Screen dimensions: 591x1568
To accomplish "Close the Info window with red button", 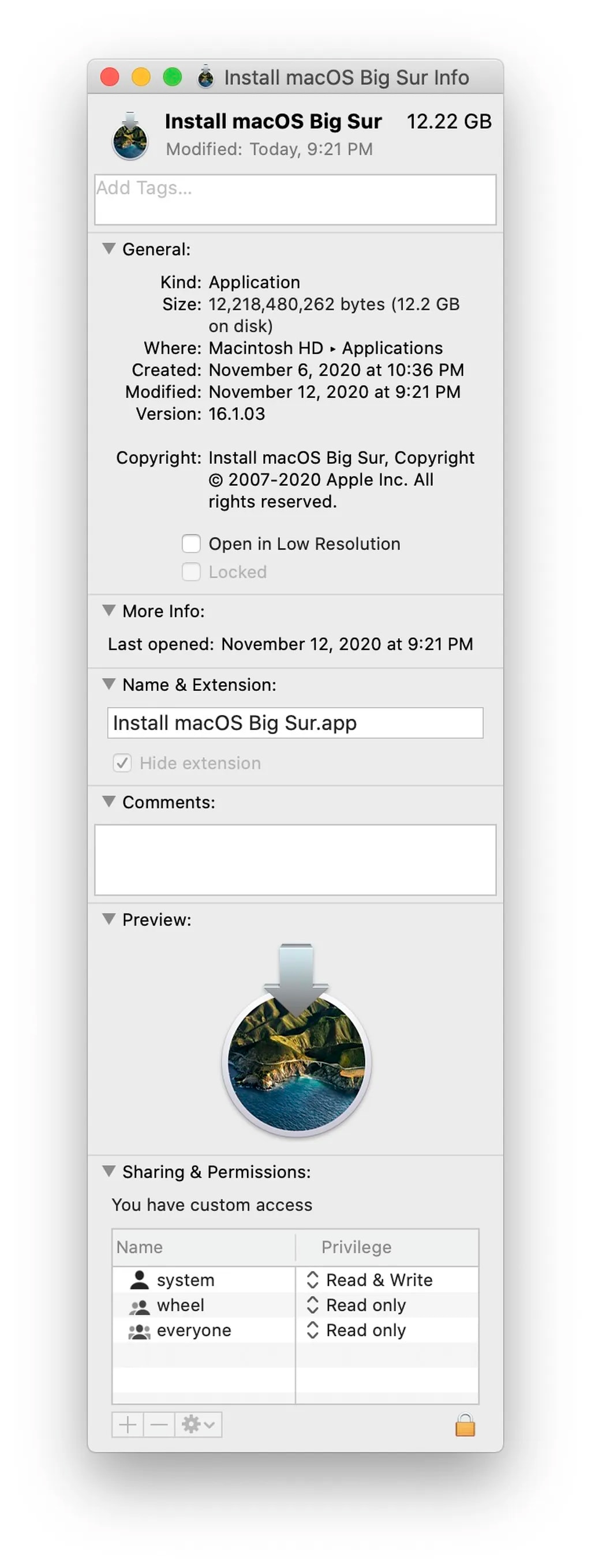I will [x=110, y=77].
